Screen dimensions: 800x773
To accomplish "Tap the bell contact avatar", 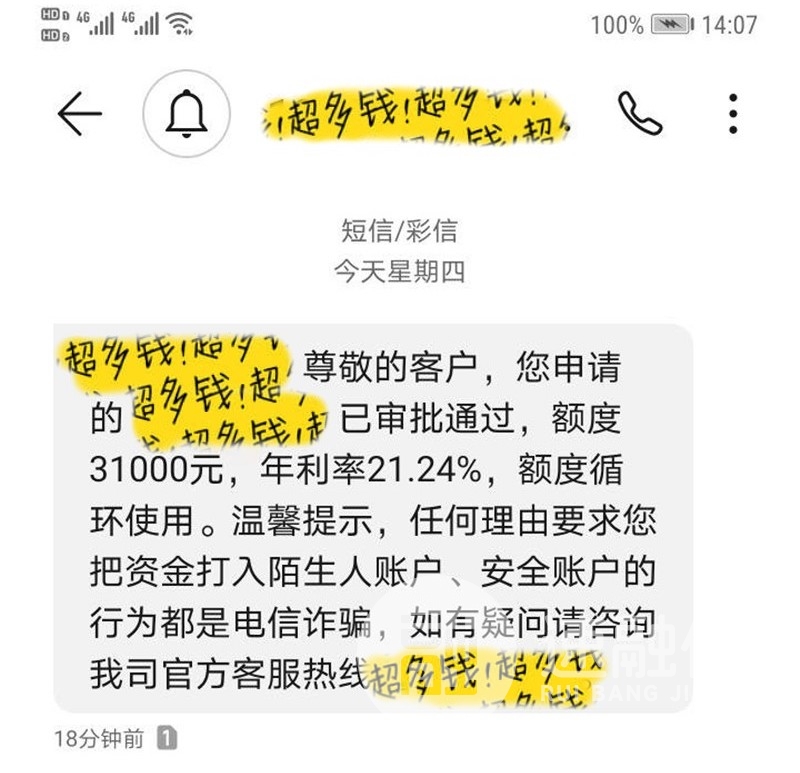I will click(x=186, y=115).
